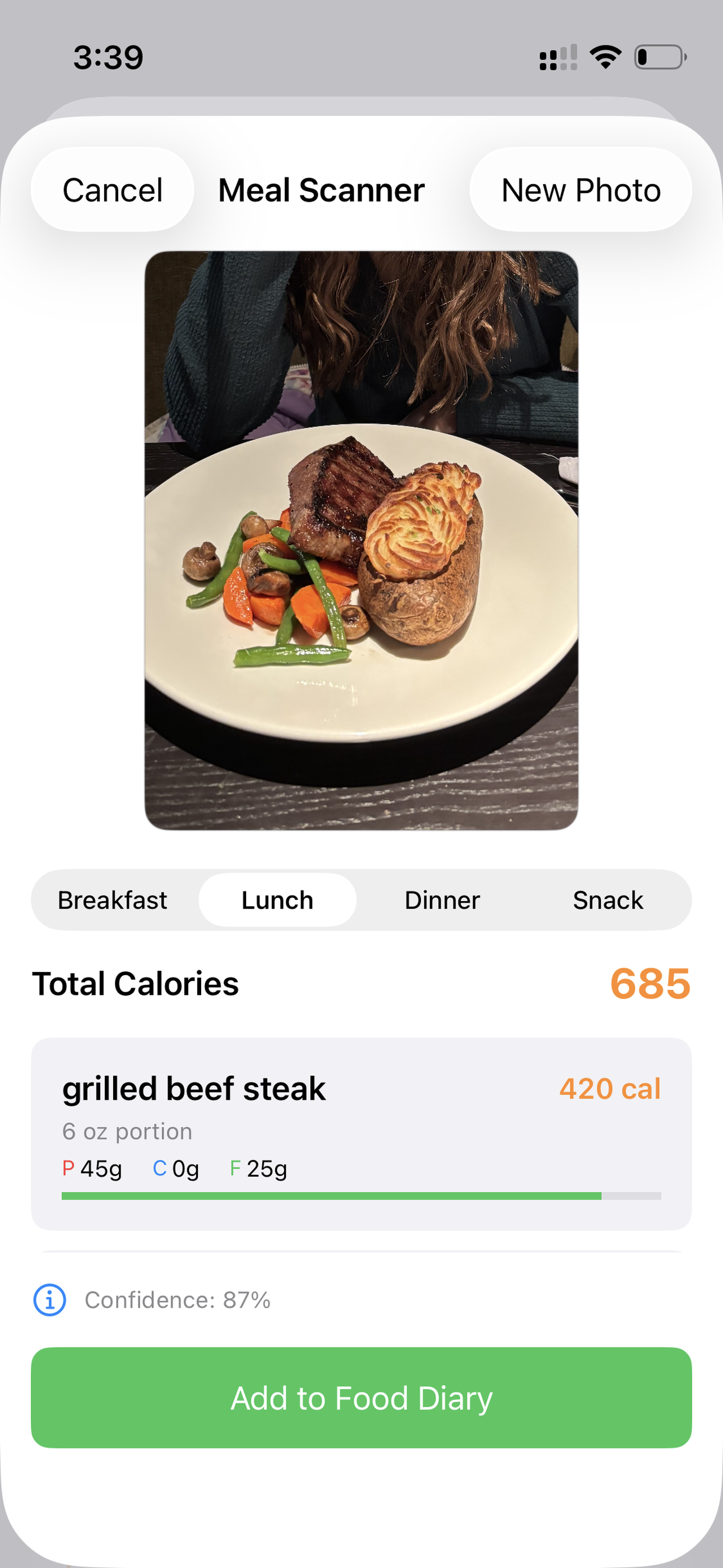Viewport: 723px width, 1568px height.
Task: Tap the info icon next to Confidence
Action: 50,1299
